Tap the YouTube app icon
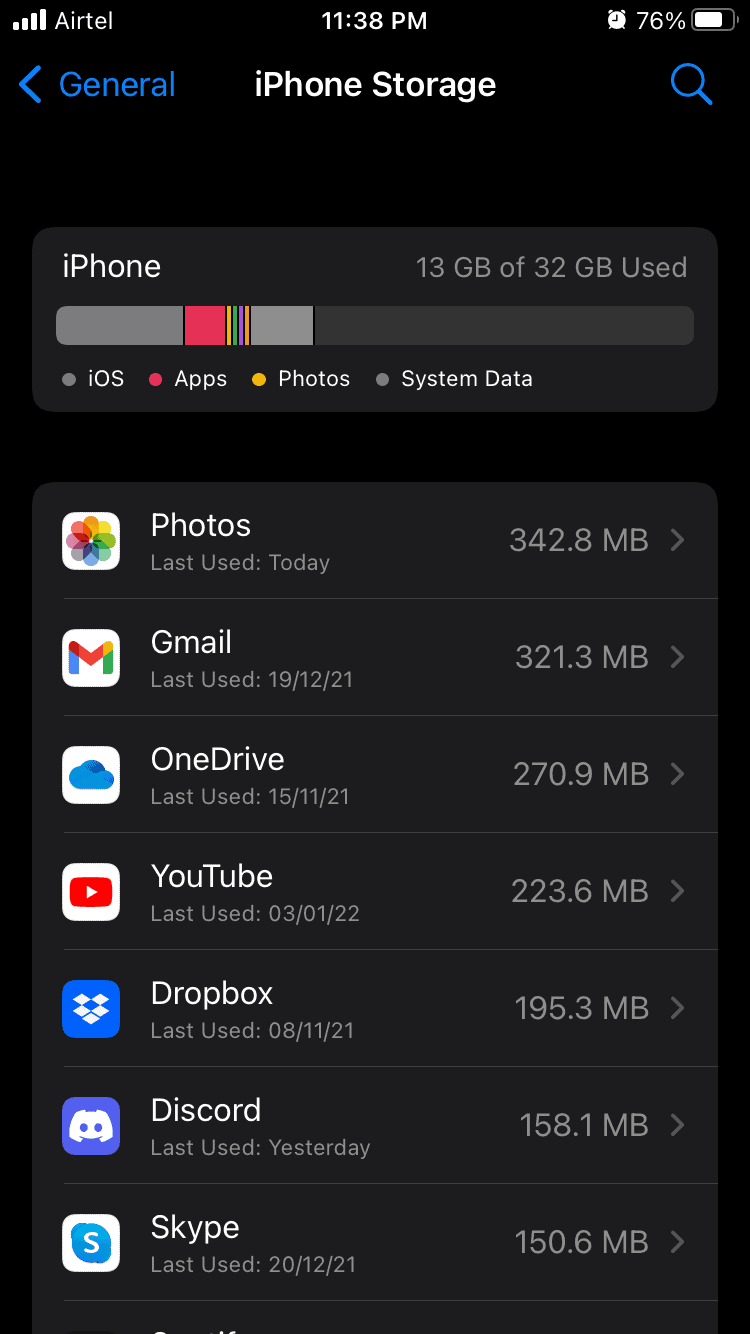750x1334 pixels. [x=90, y=891]
